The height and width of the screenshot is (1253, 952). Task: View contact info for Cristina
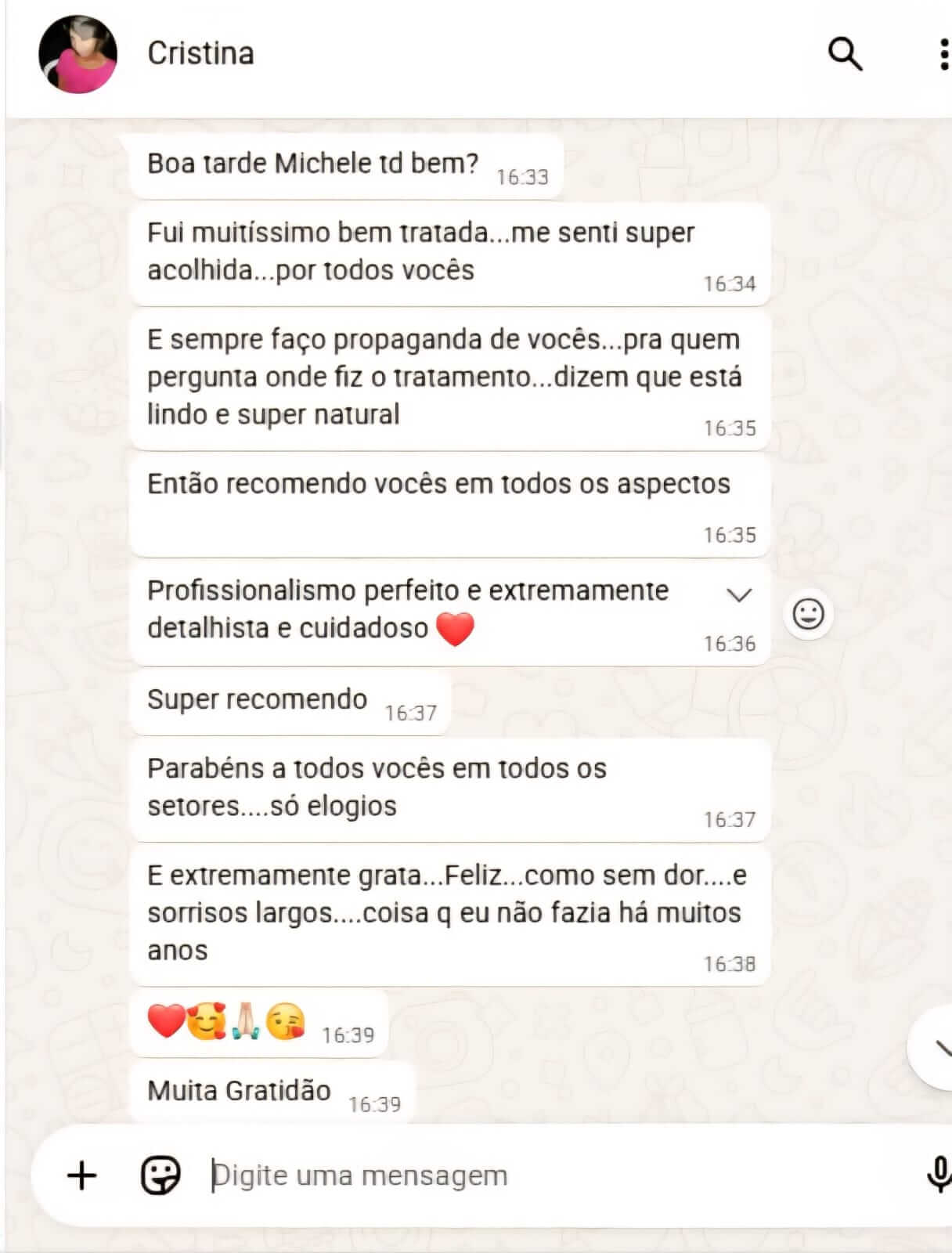(x=200, y=54)
